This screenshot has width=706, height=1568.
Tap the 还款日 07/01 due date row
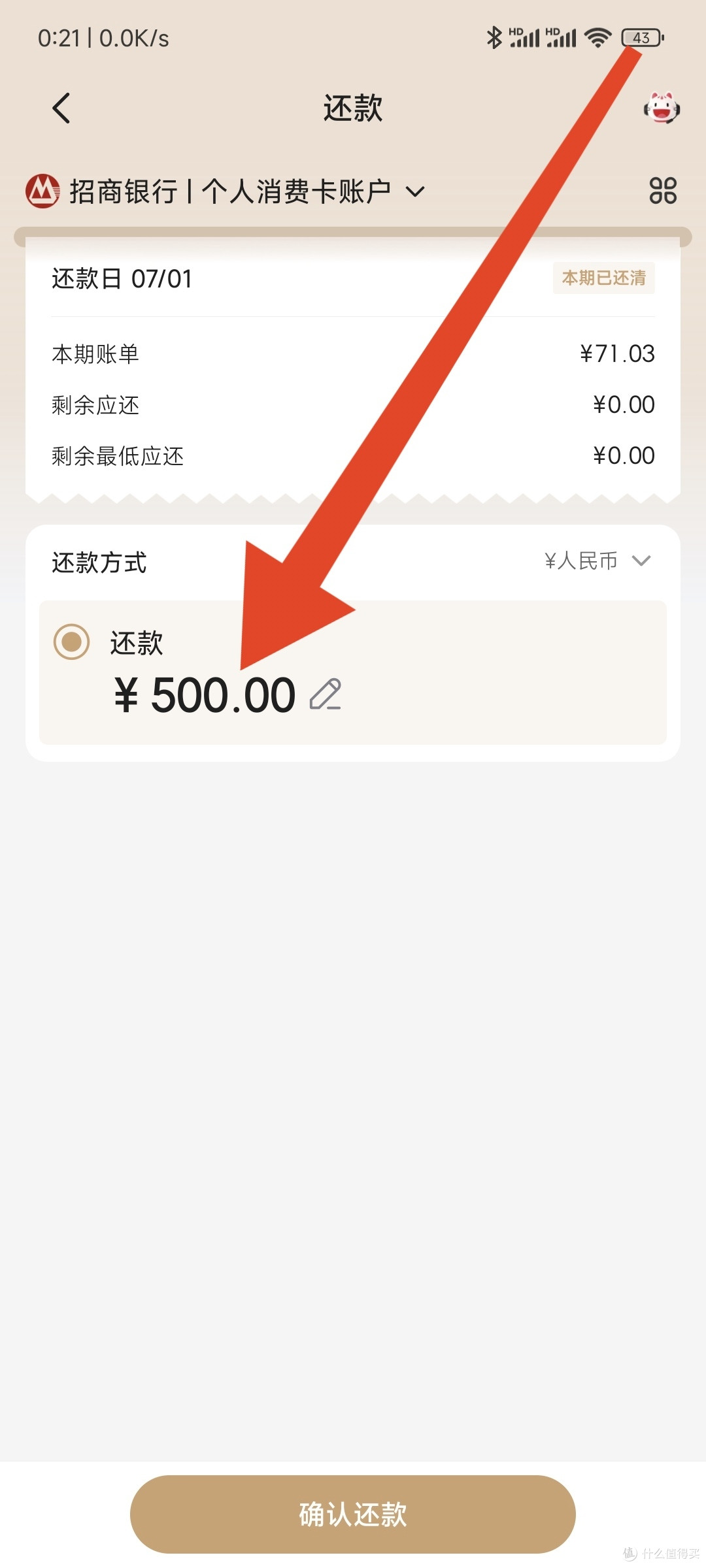pos(122,278)
